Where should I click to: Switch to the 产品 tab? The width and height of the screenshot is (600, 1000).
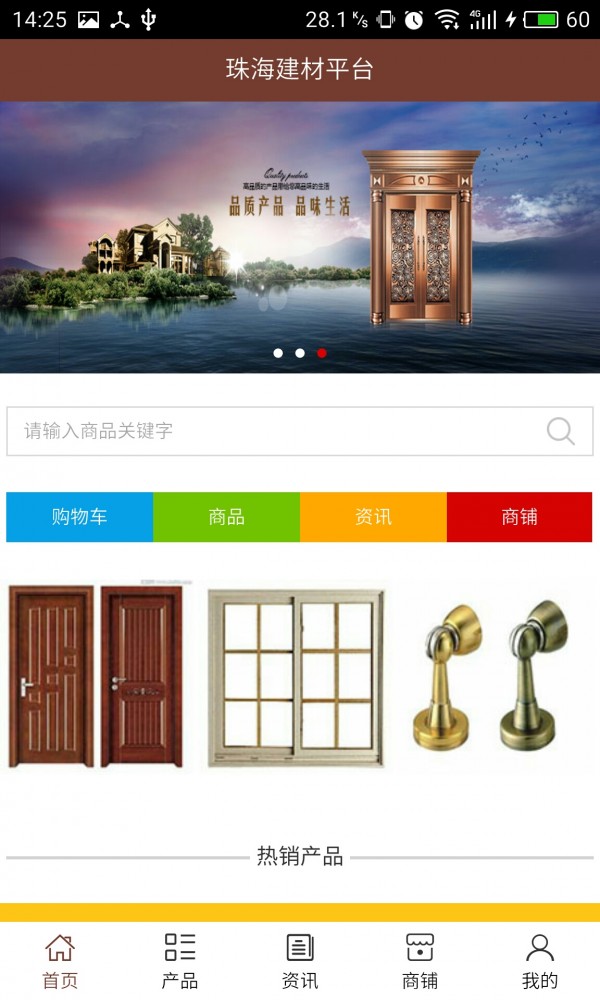(180, 961)
